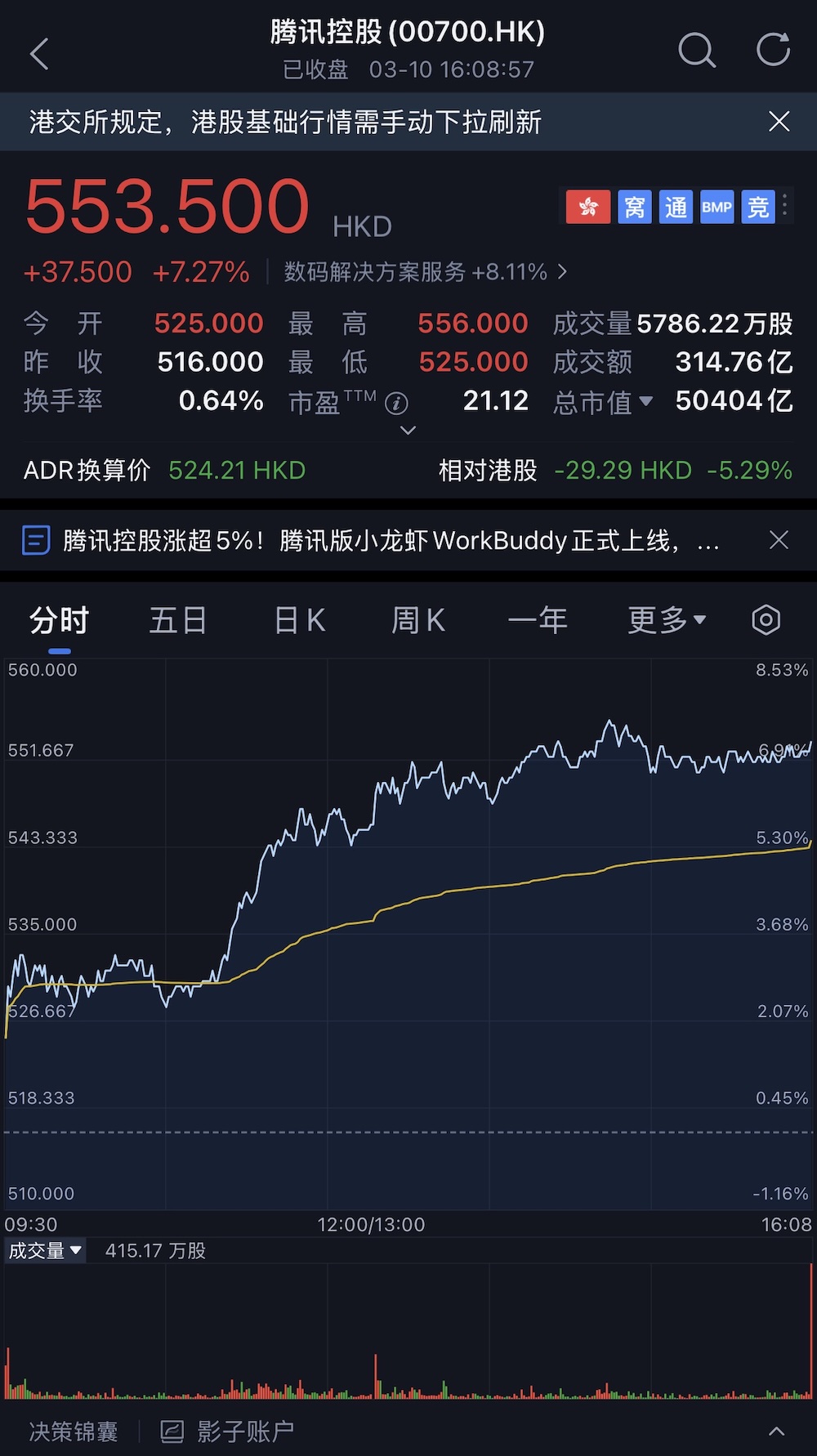Tap the 影子账户 icon at the bottom

point(174,1429)
